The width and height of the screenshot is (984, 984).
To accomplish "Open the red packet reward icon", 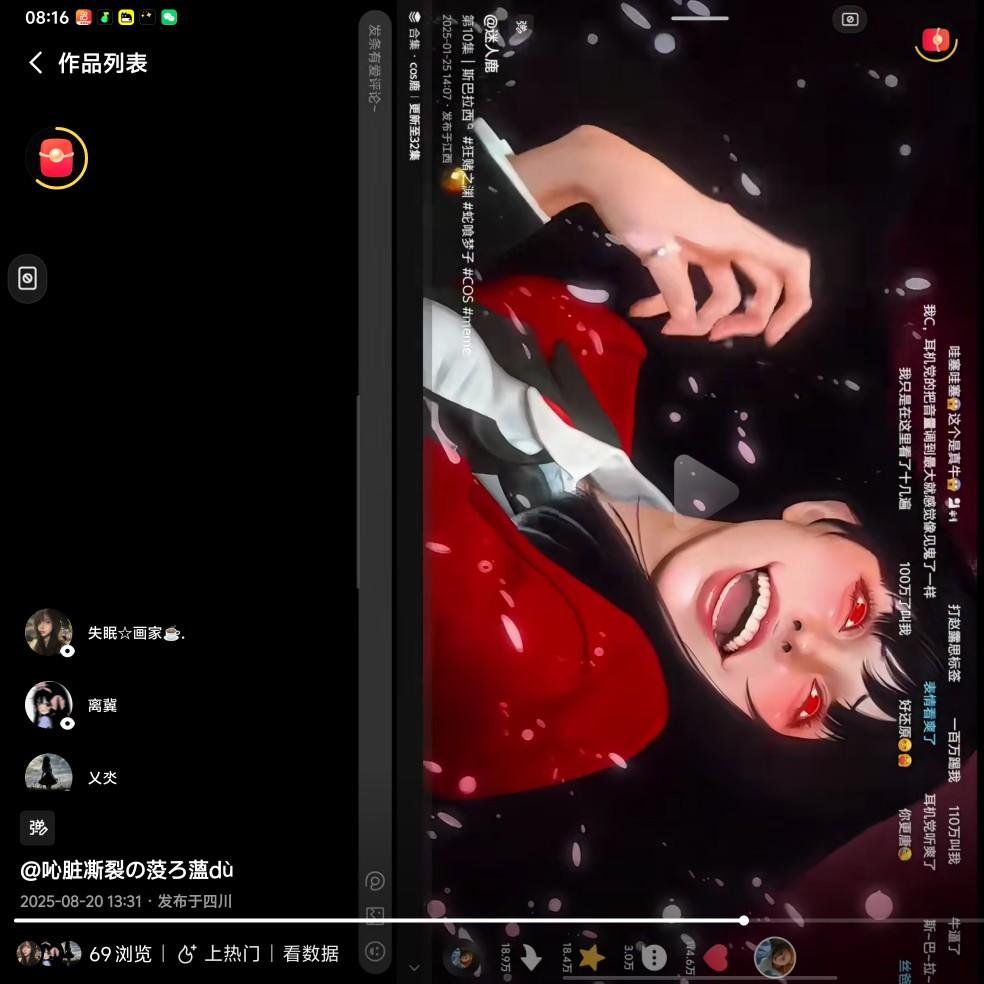I will [x=56, y=158].
